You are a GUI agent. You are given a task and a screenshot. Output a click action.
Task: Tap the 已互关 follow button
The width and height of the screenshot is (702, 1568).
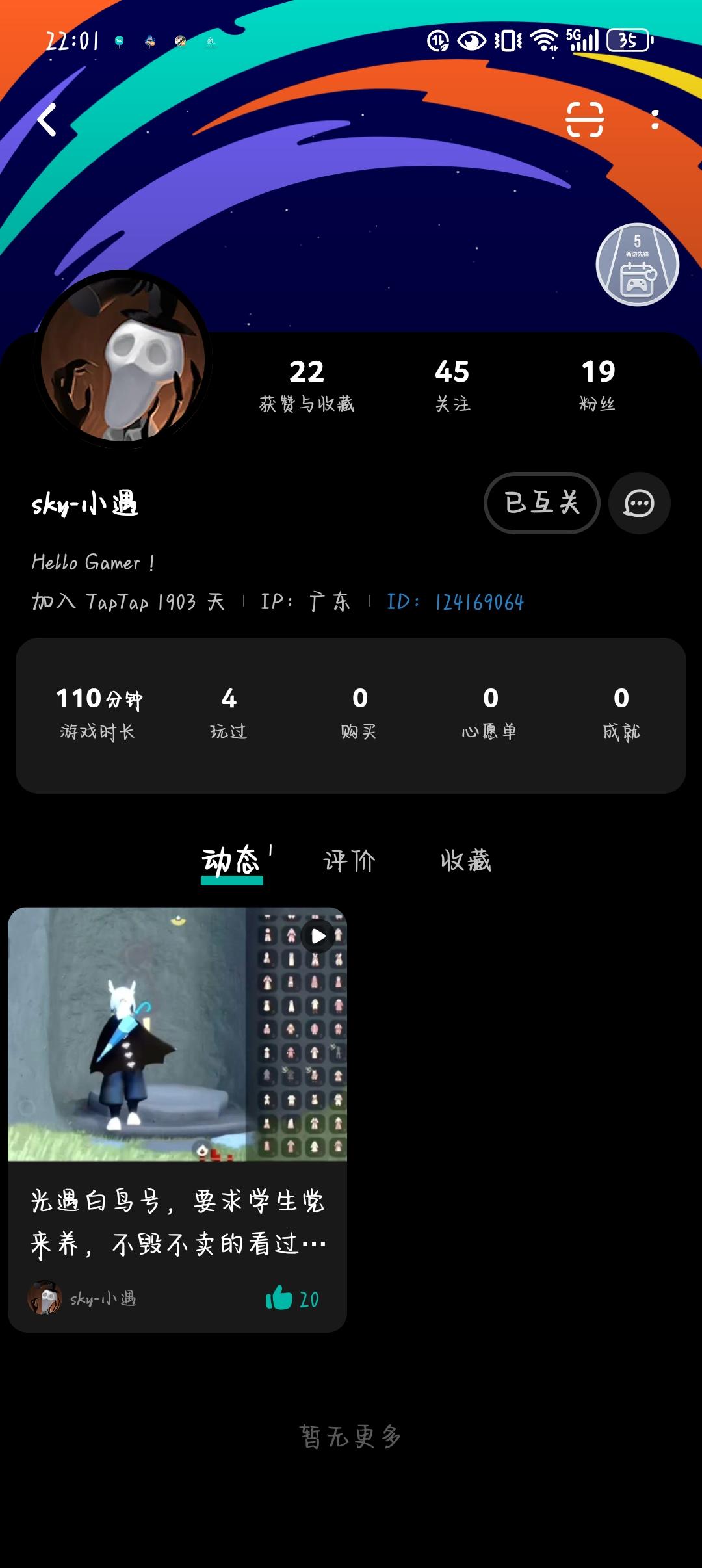point(541,503)
